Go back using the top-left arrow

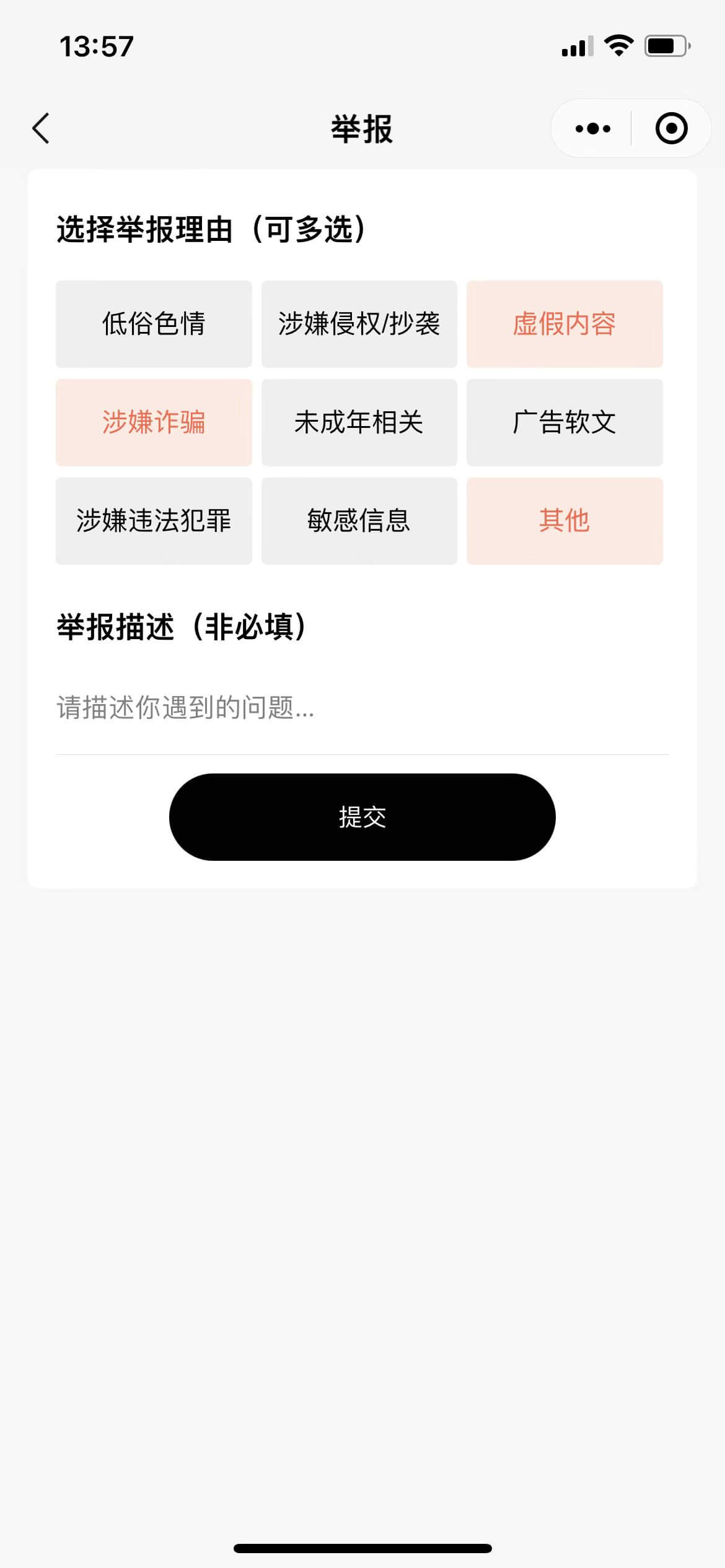pyautogui.click(x=41, y=129)
